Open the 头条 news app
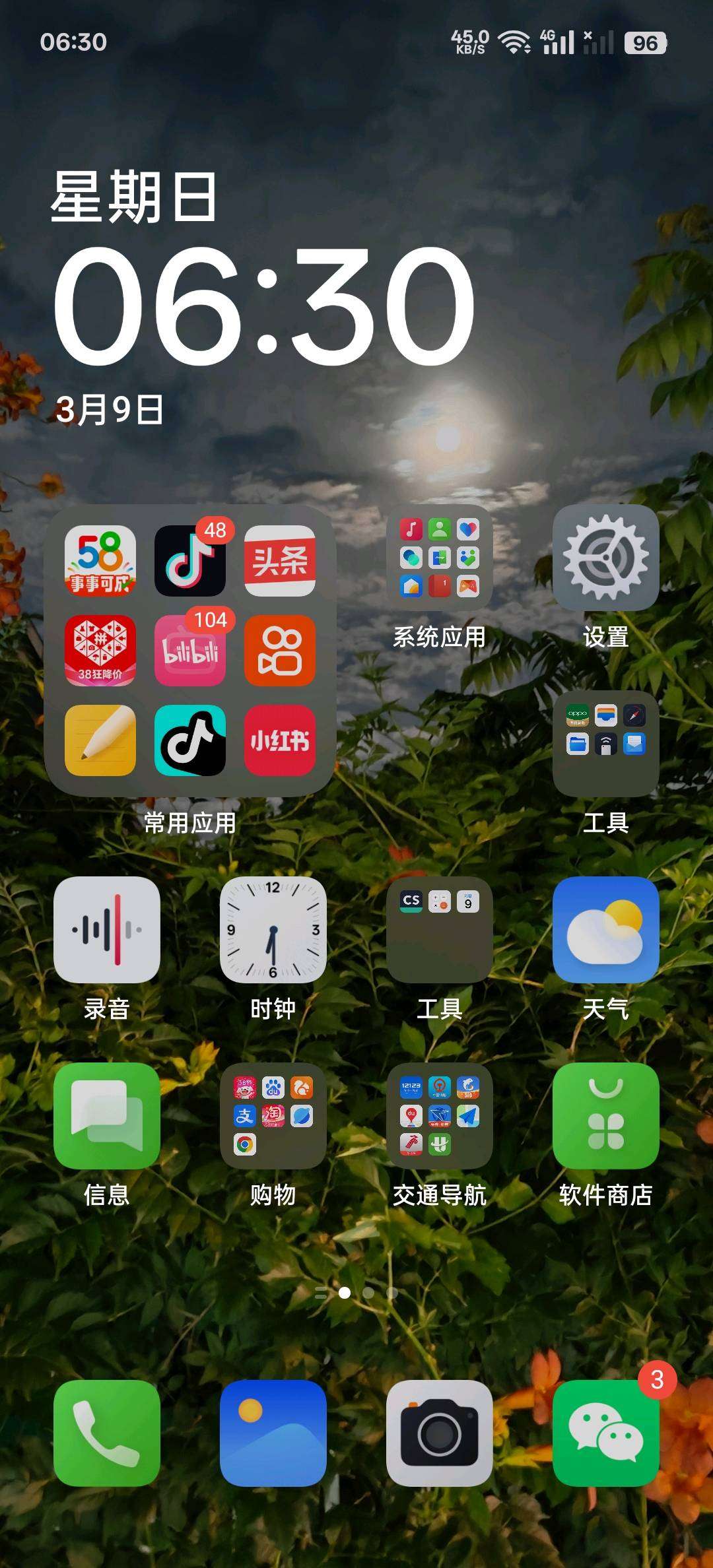Image resolution: width=713 pixels, height=1568 pixels. tap(280, 561)
